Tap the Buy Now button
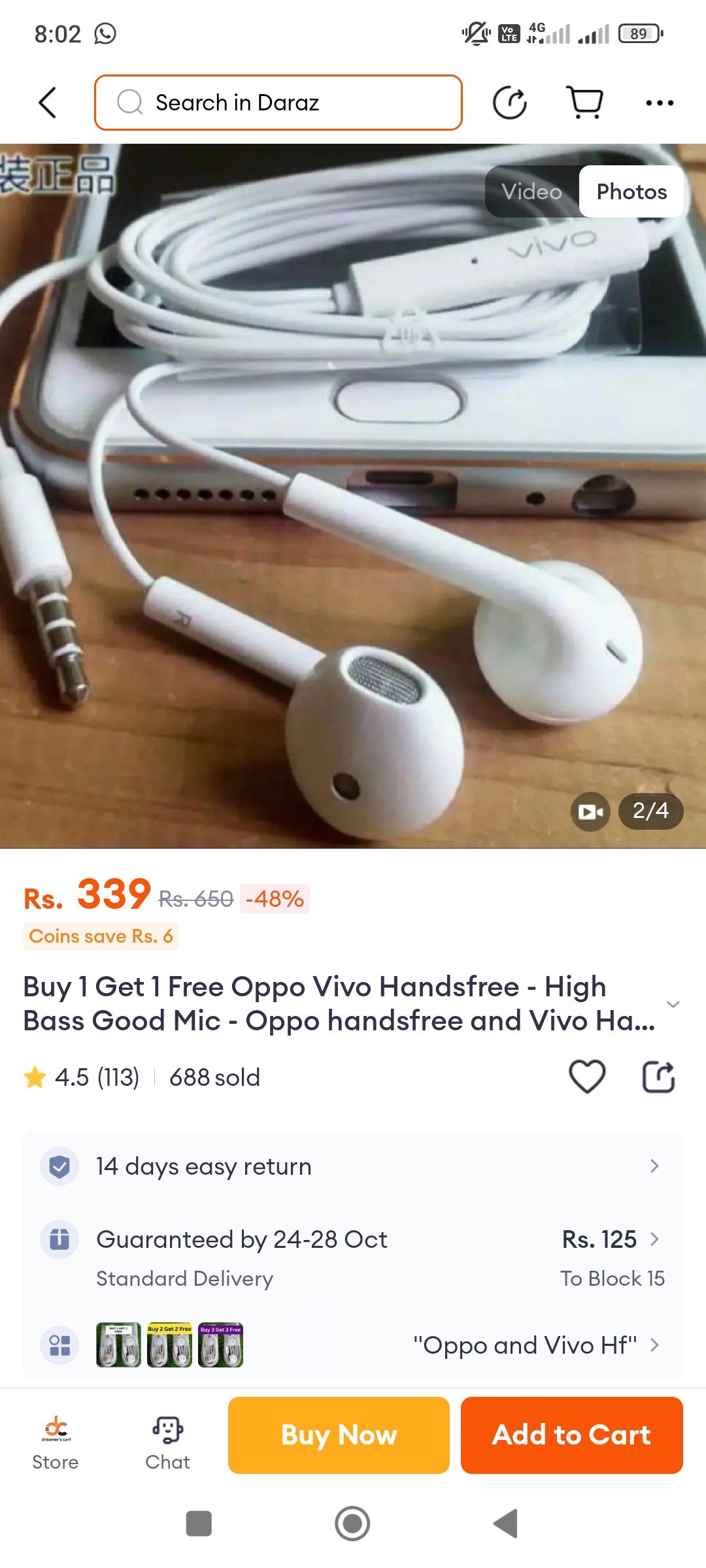706x1568 pixels. pos(339,1435)
